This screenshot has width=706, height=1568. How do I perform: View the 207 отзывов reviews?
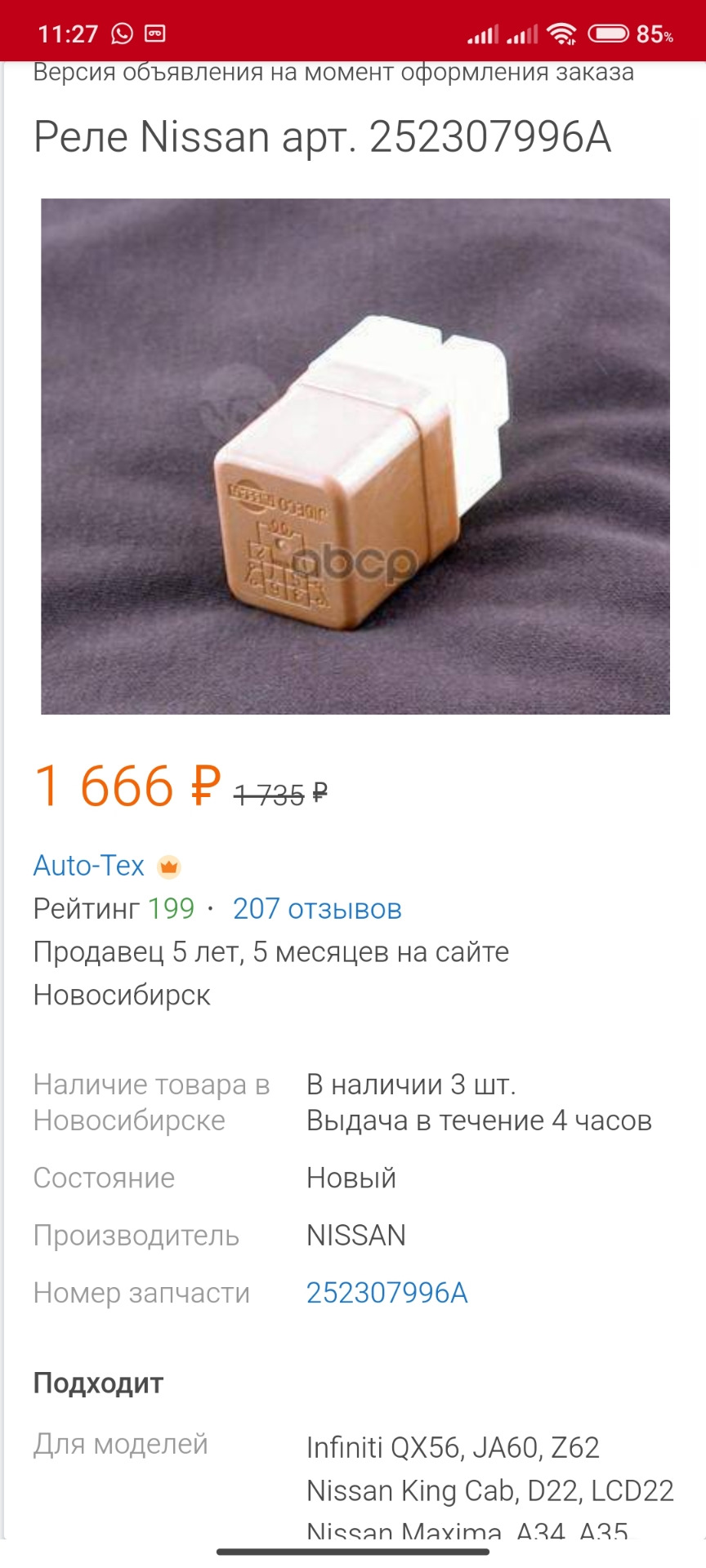click(317, 909)
